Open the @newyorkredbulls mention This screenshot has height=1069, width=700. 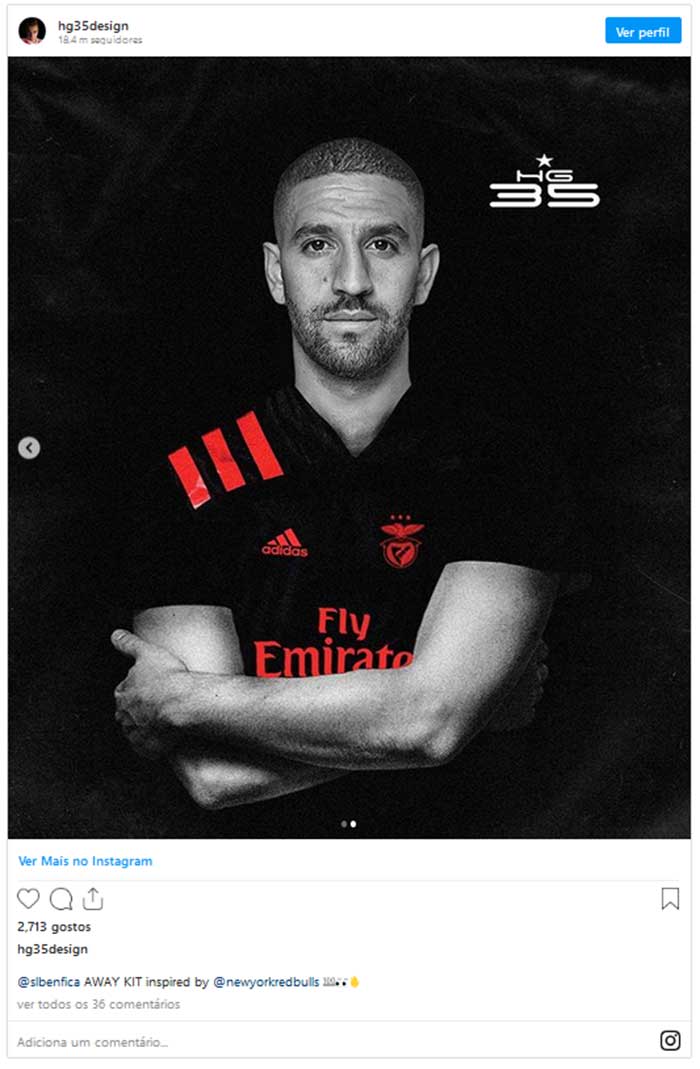pyautogui.click(x=266, y=982)
